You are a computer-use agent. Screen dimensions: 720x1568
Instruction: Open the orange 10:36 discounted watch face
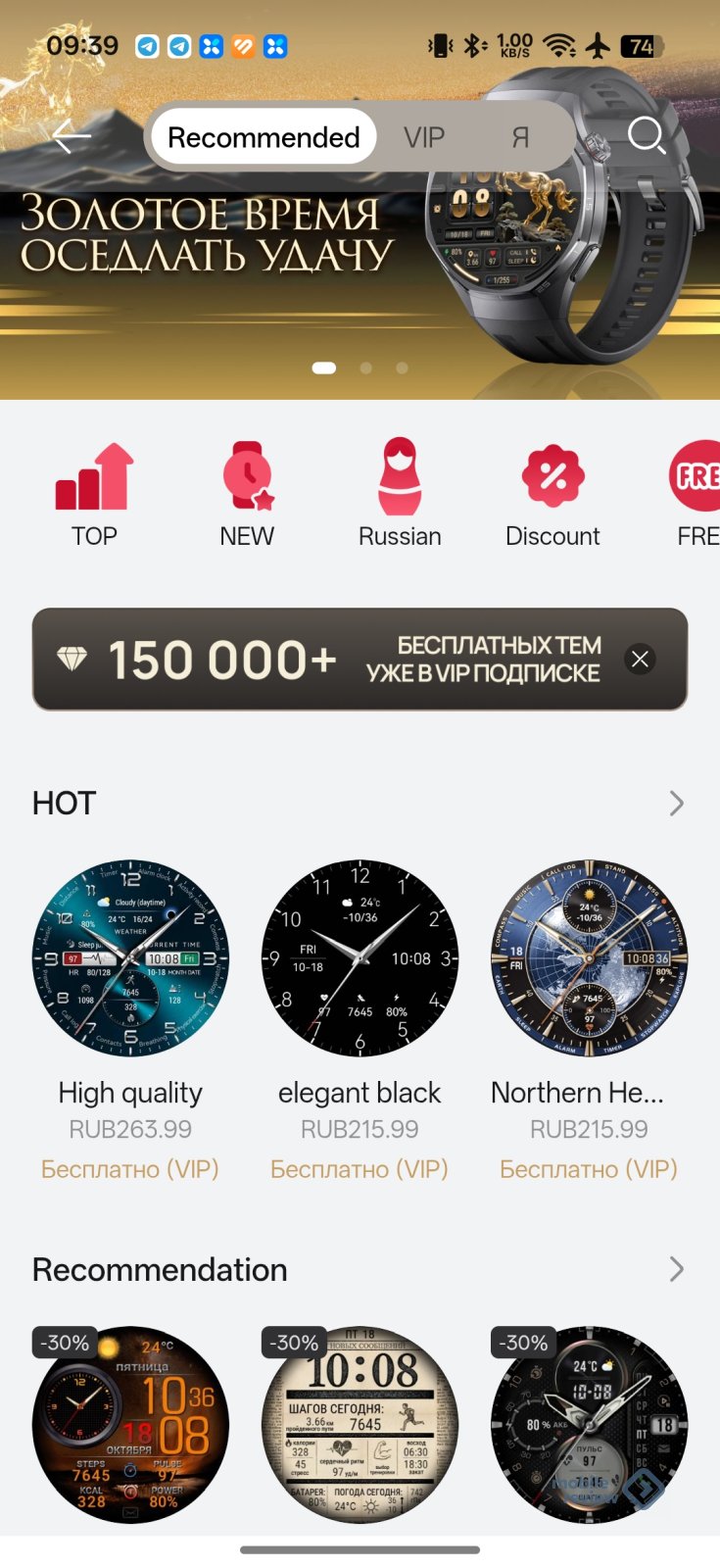[x=130, y=1424]
